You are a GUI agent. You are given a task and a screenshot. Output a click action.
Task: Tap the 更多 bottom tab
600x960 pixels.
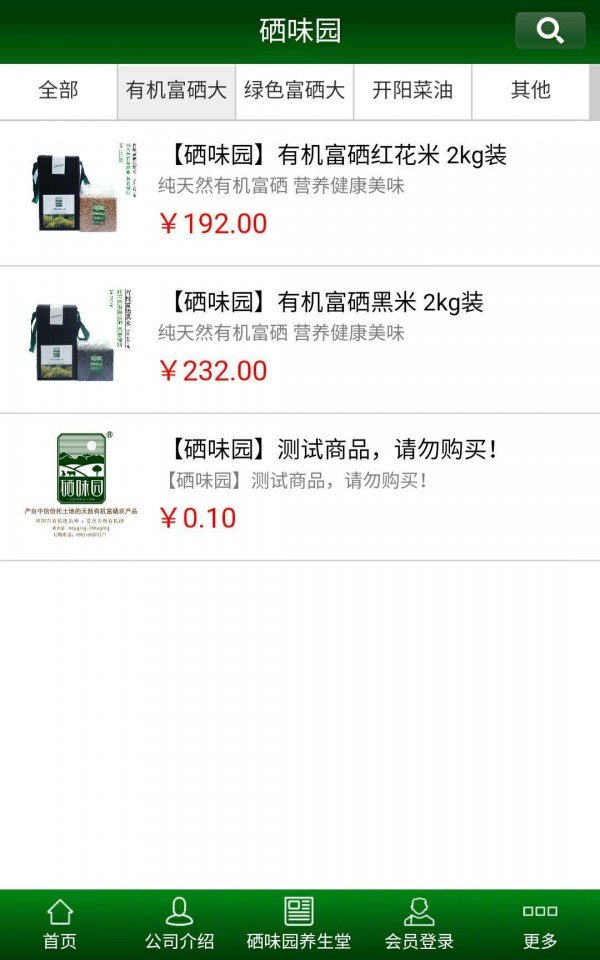pos(540,923)
